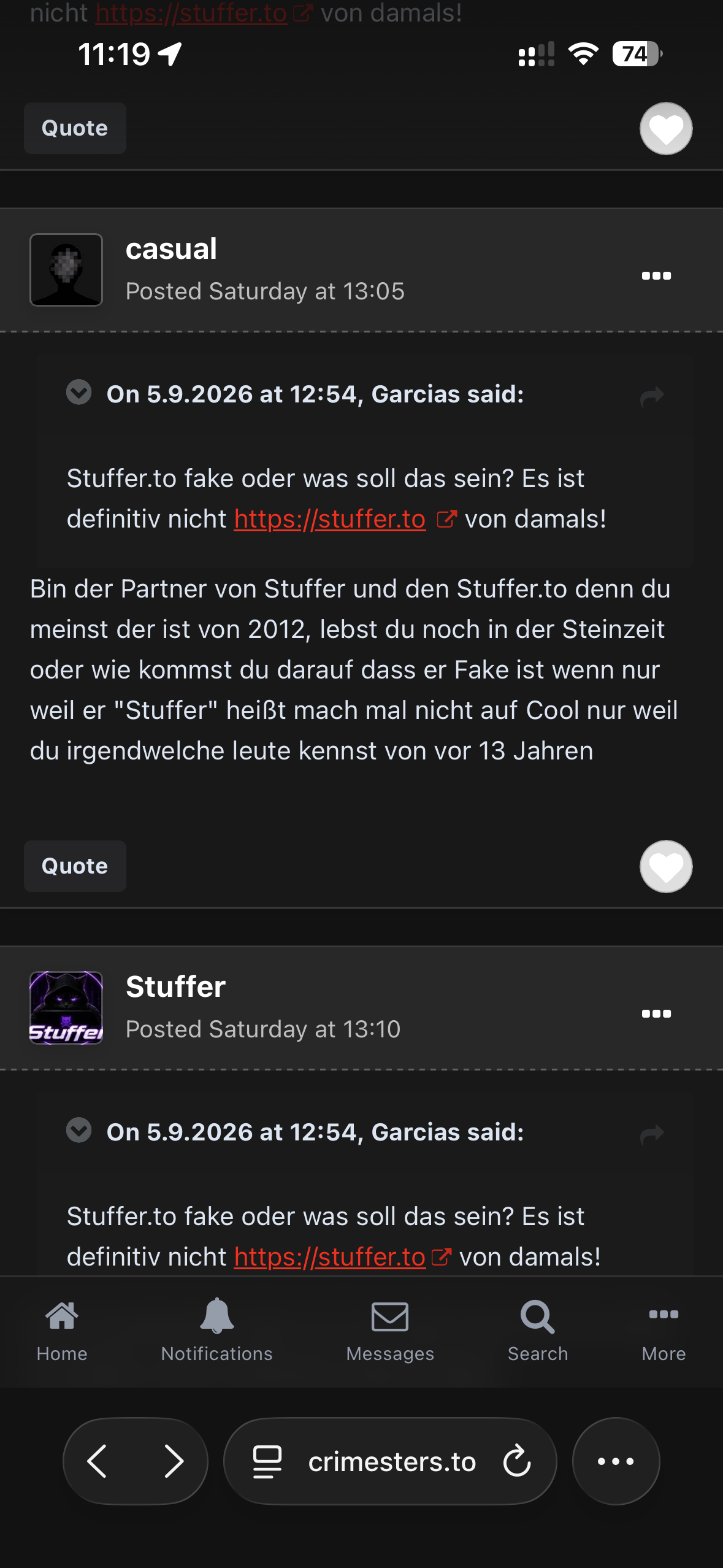The image size is (723, 1568).
Task: Open casual's profile avatar
Action: click(x=66, y=270)
